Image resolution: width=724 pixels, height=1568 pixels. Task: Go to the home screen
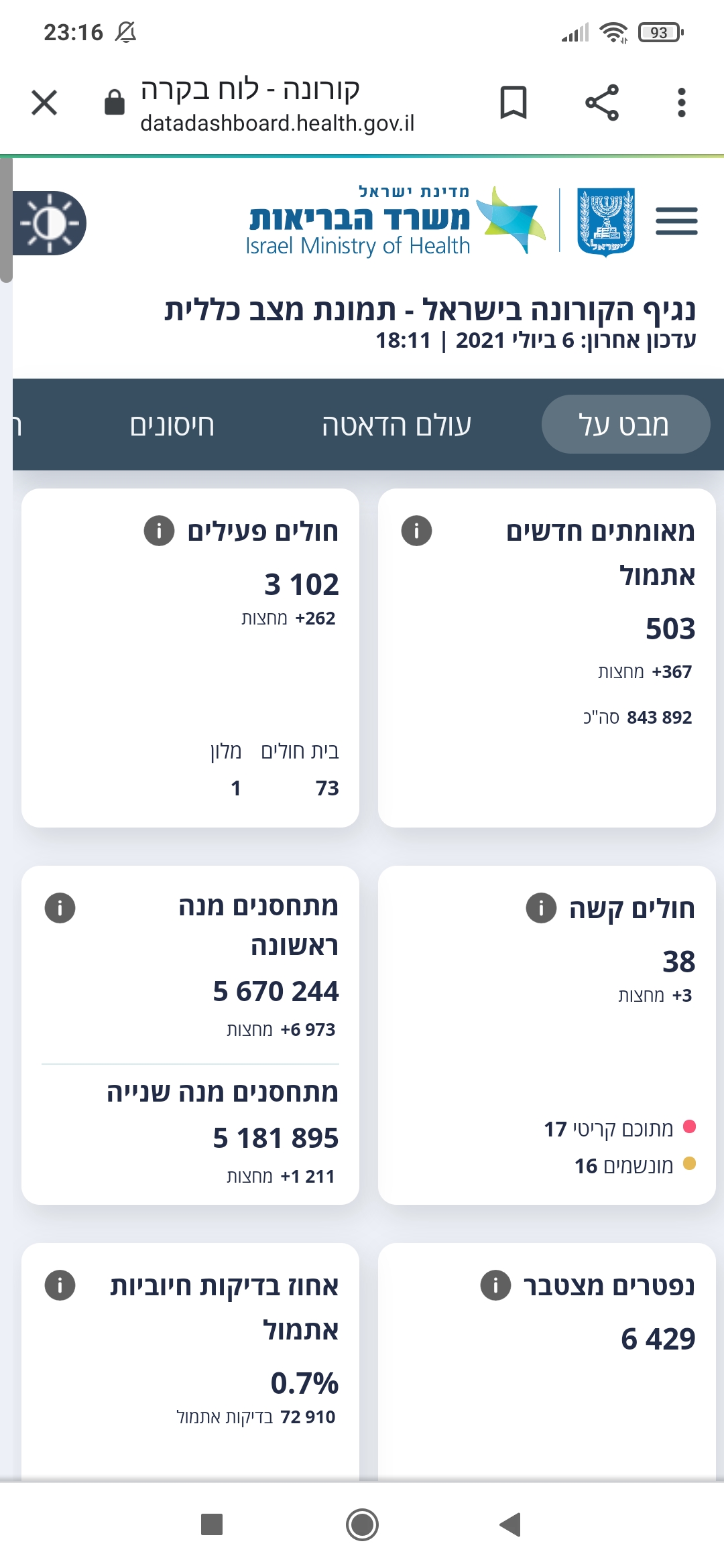pyautogui.click(x=362, y=1524)
